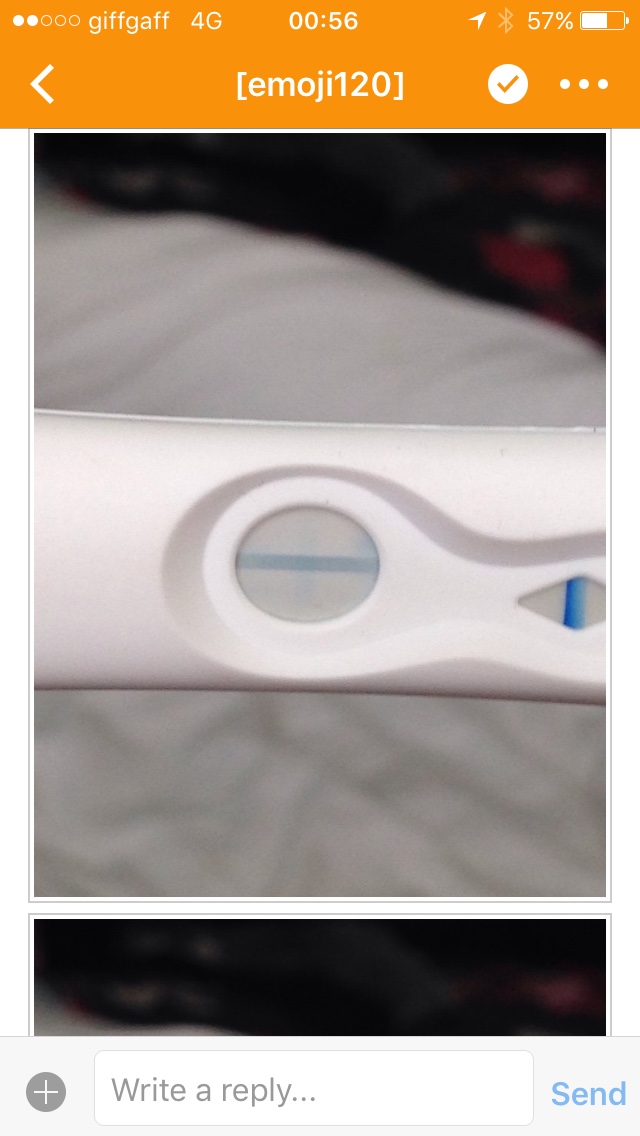Focus the Write a reply field
The width and height of the screenshot is (640, 1136).
(x=313, y=1089)
